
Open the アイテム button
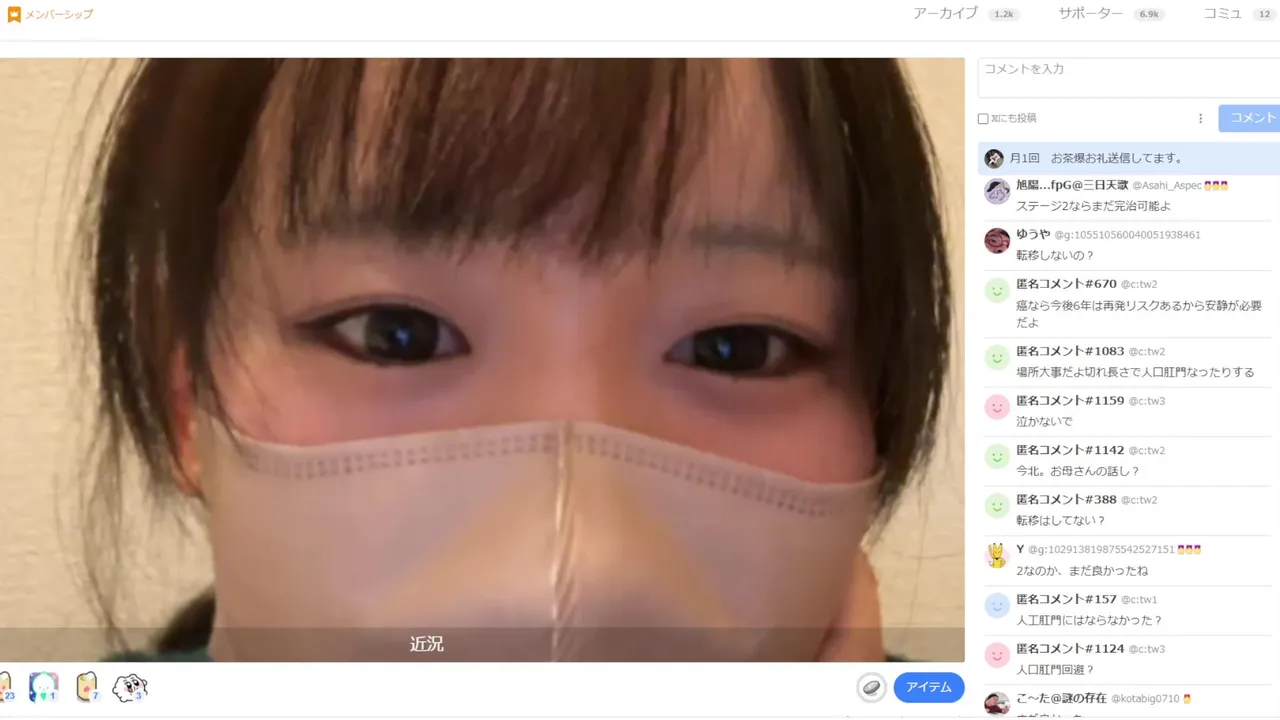pos(928,687)
